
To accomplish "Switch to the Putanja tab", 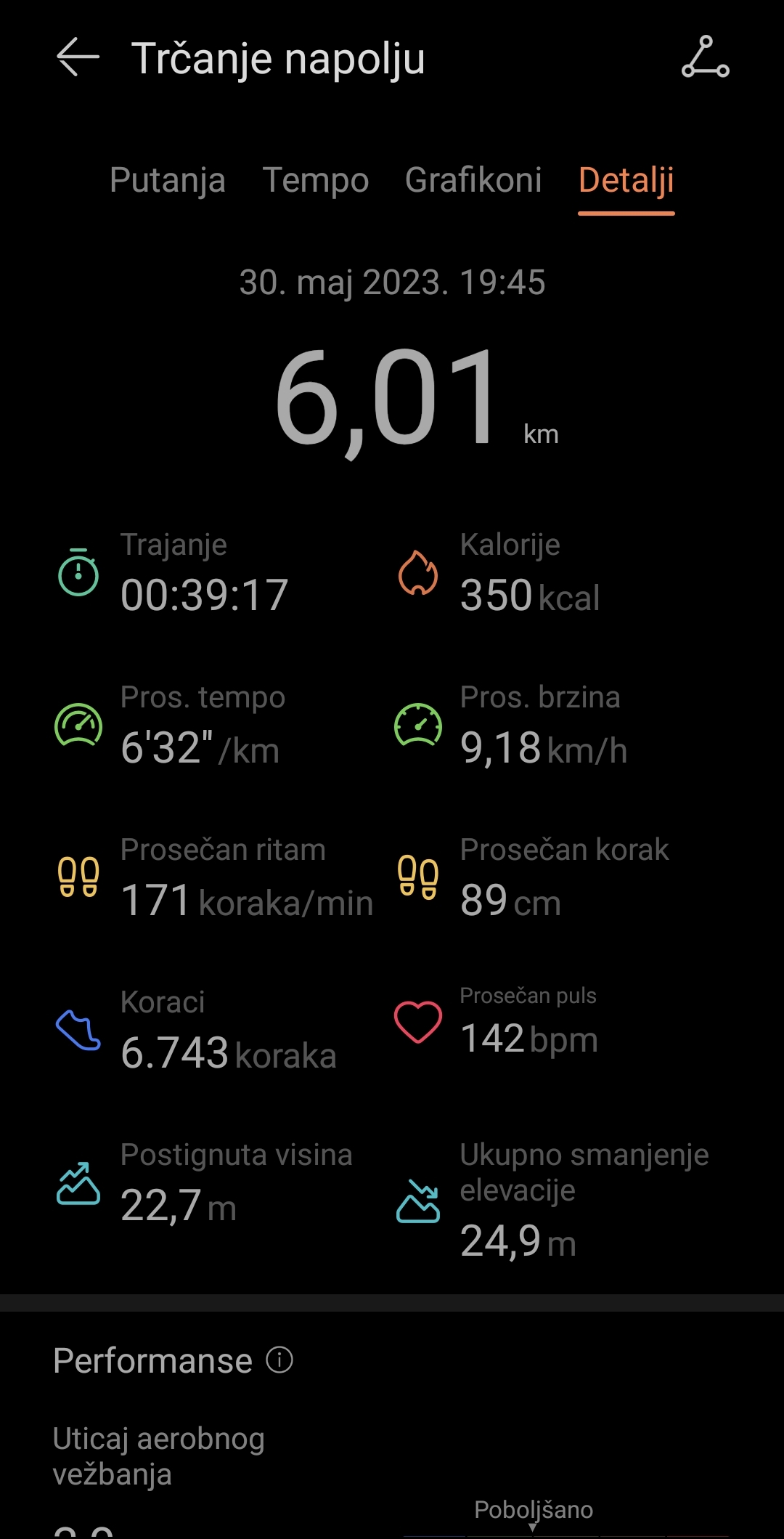I will point(168,180).
